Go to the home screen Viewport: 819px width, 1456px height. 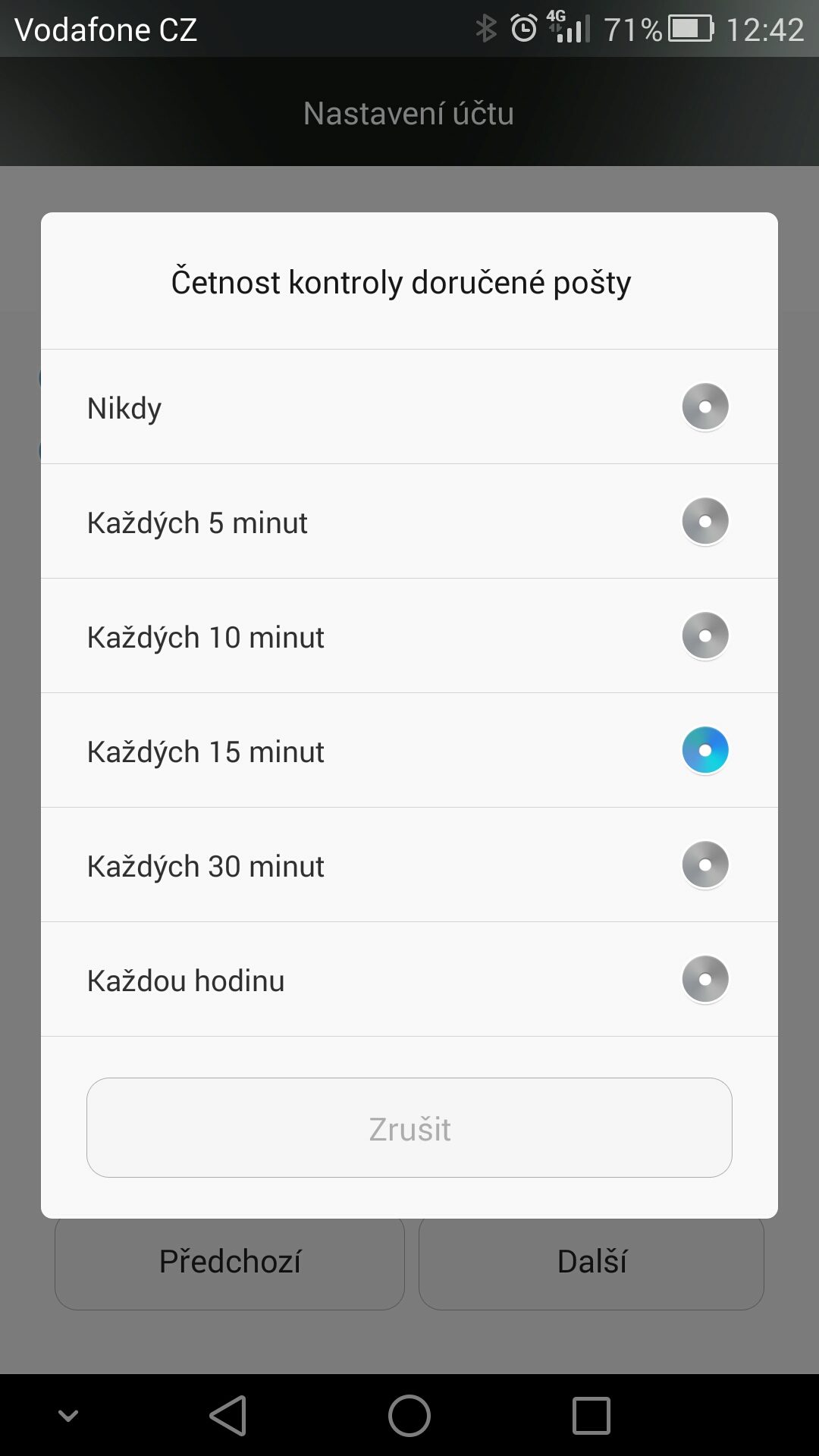pos(409,1416)
